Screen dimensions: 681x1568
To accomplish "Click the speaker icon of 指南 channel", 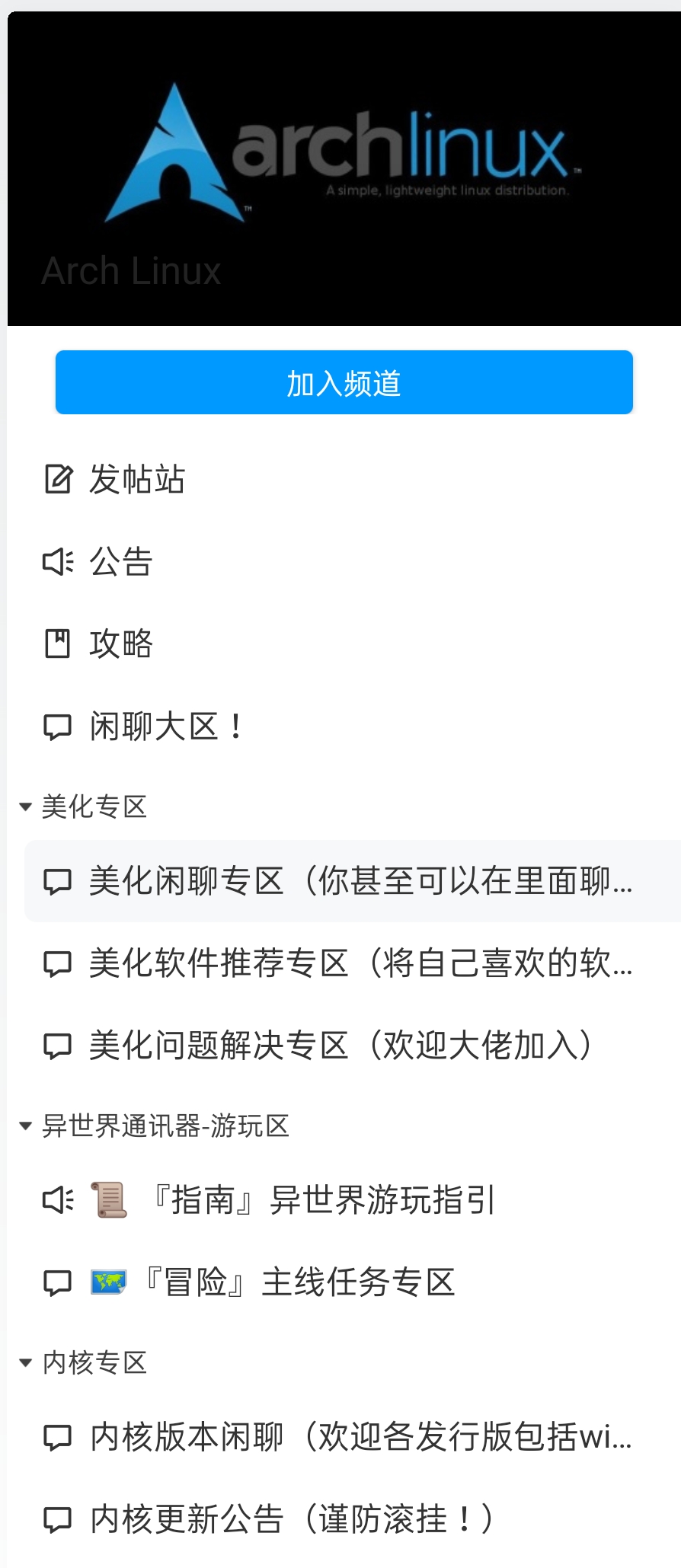I will (57, 1200).
